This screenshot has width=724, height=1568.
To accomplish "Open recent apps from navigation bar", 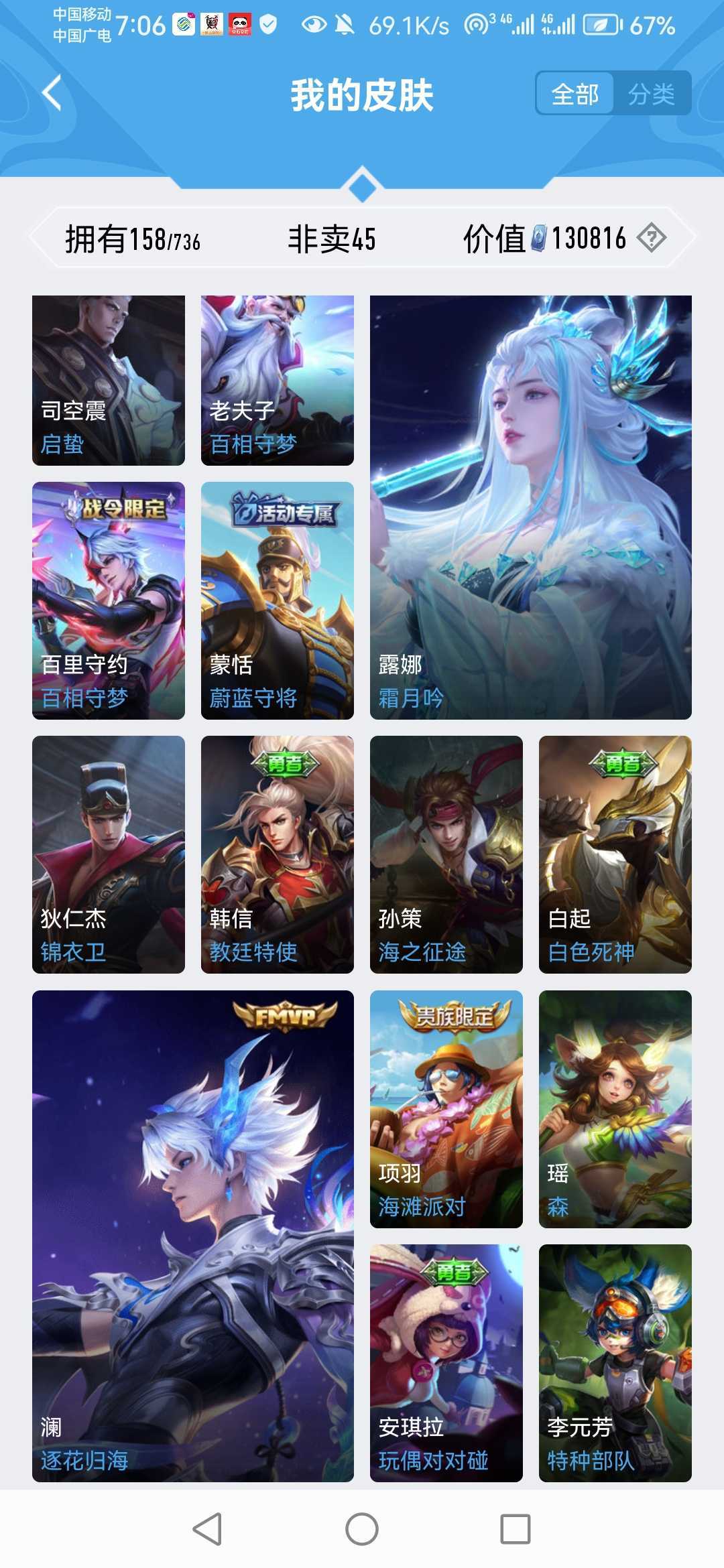I will [516, 1529].
